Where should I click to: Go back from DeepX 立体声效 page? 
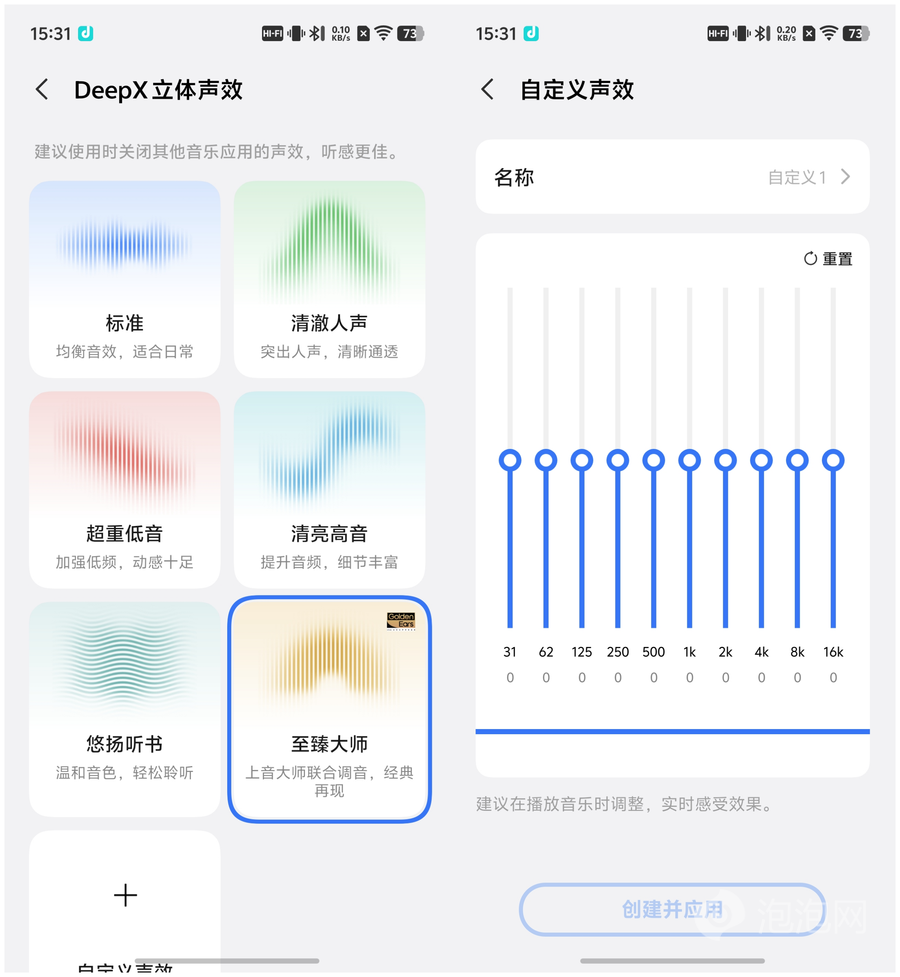(x=42, y=90)
